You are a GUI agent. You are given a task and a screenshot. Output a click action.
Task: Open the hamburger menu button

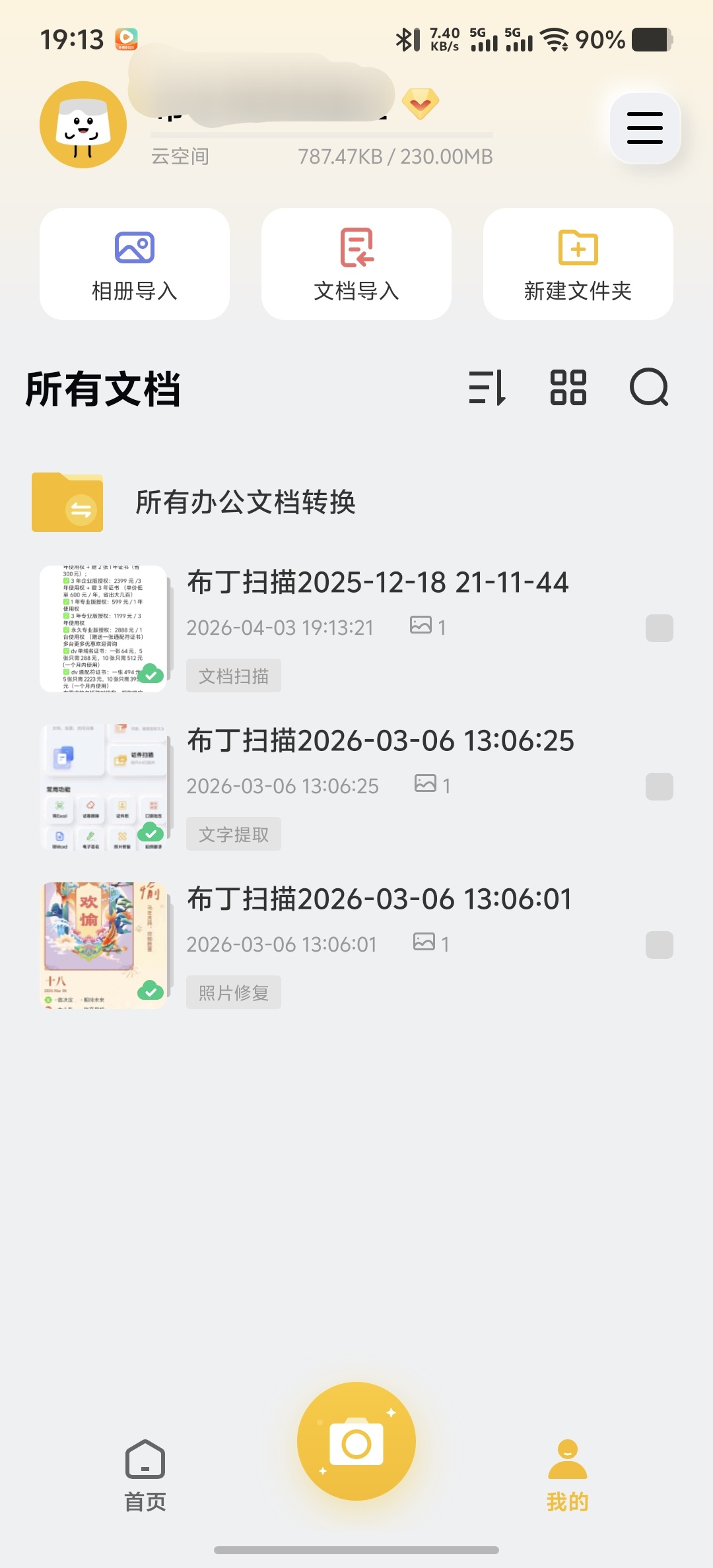[644, 128]
